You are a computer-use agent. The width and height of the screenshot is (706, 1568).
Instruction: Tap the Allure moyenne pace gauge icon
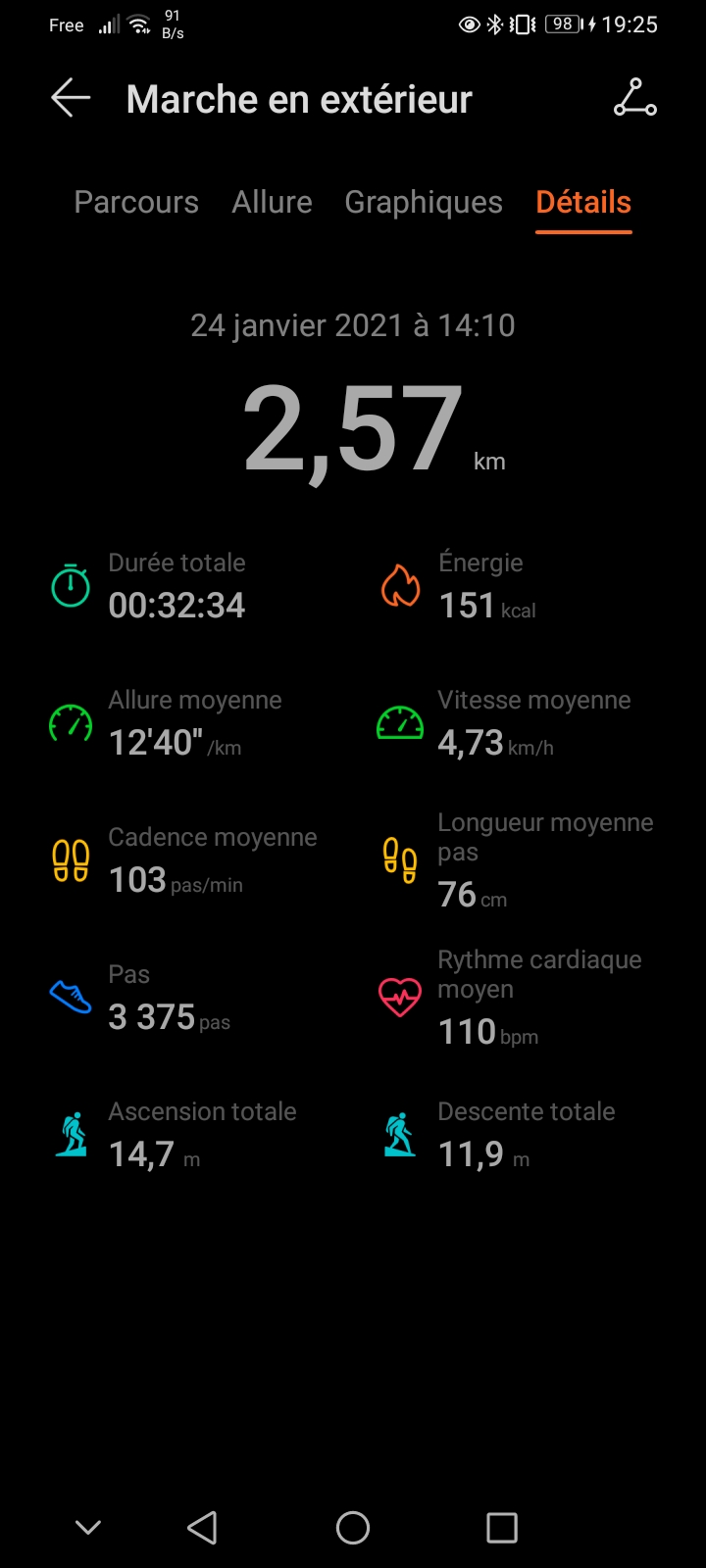tap(69, 725)
